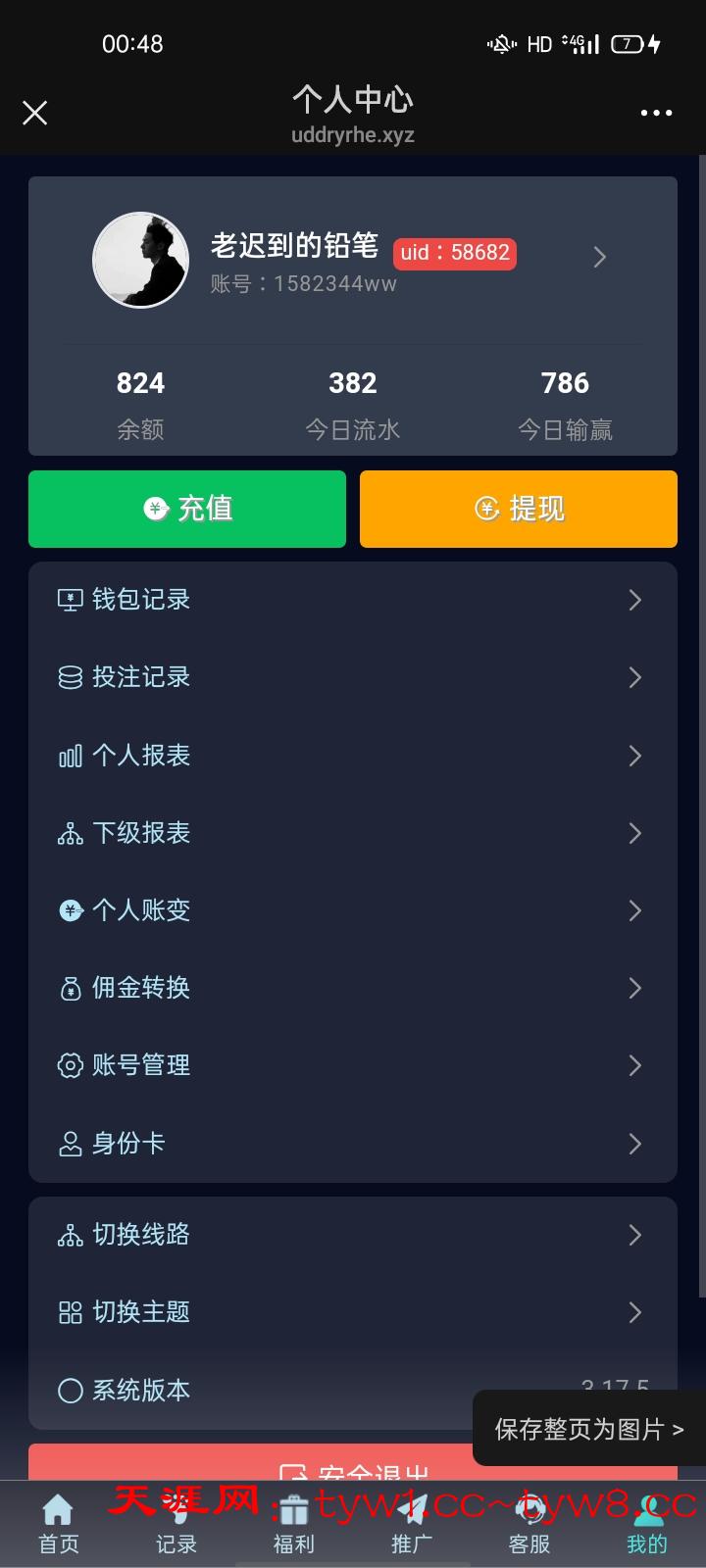This screenshot has width=706, height=1568.
Task: Open 账号管理 via the gear icon
Action: tap(69, 1065)
